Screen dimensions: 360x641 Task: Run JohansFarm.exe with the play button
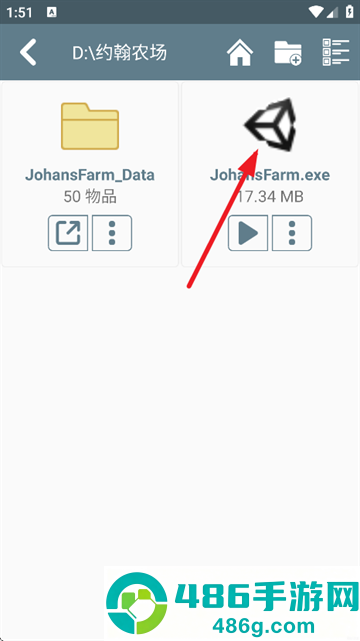pyautogui.click(x=248, y=233)
